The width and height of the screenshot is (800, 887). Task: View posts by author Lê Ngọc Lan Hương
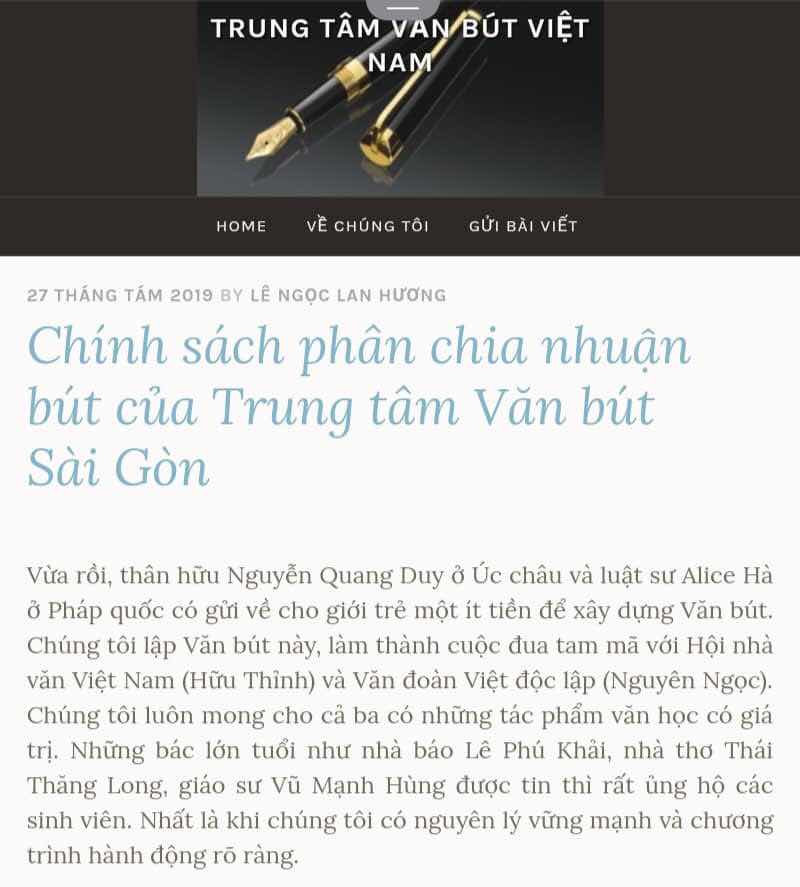pos(348,295)
